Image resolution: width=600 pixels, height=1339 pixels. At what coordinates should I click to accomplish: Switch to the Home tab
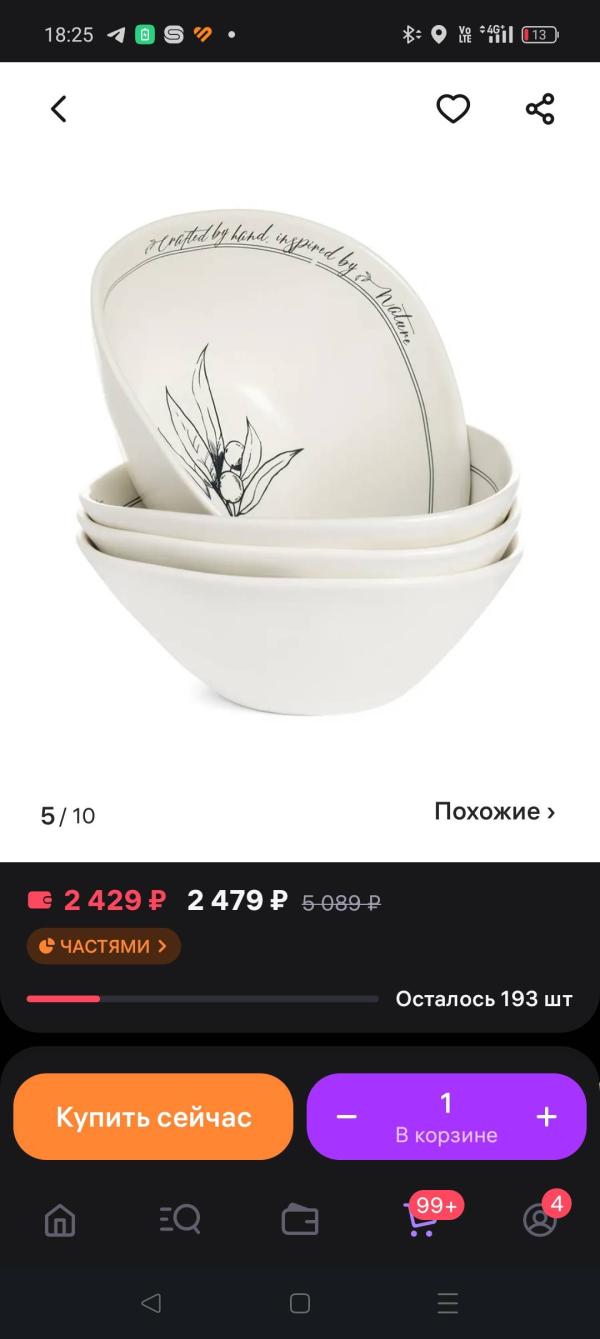tap(60, 1220)
